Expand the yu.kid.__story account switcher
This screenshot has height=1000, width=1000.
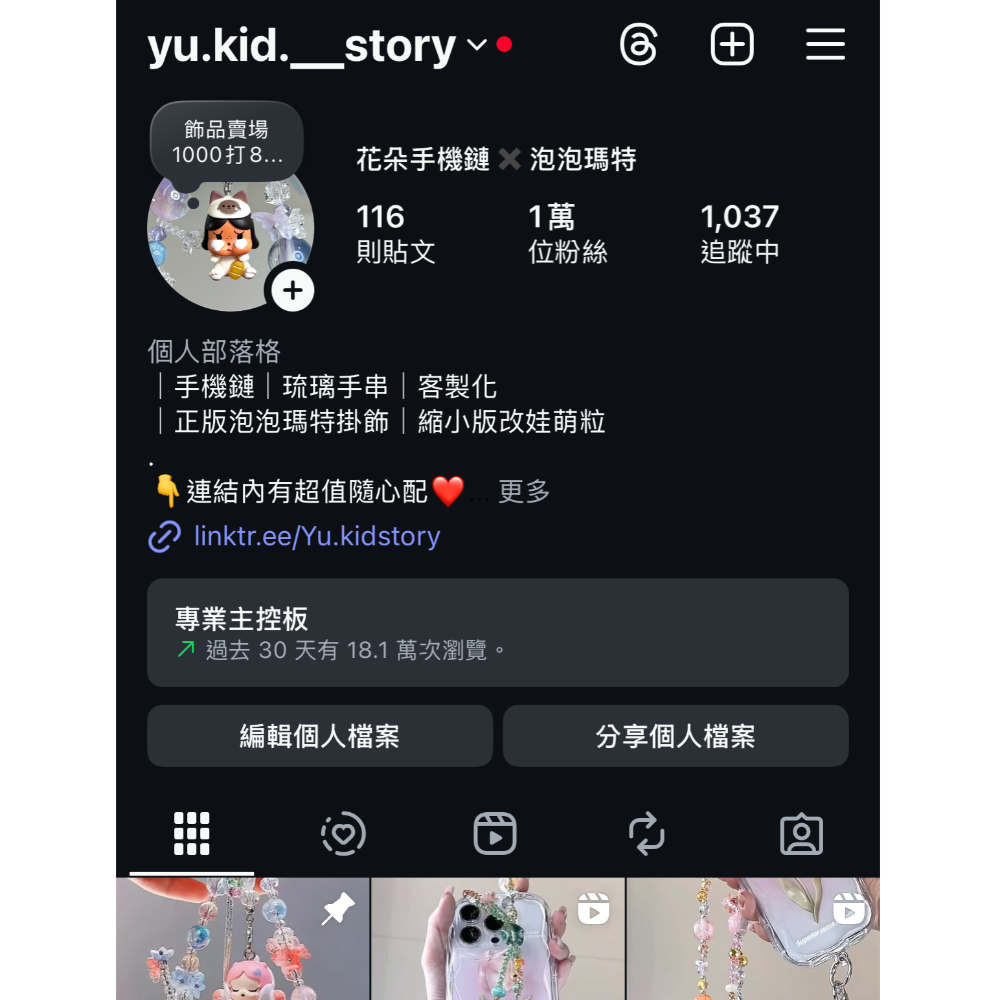tap(477, 45)
